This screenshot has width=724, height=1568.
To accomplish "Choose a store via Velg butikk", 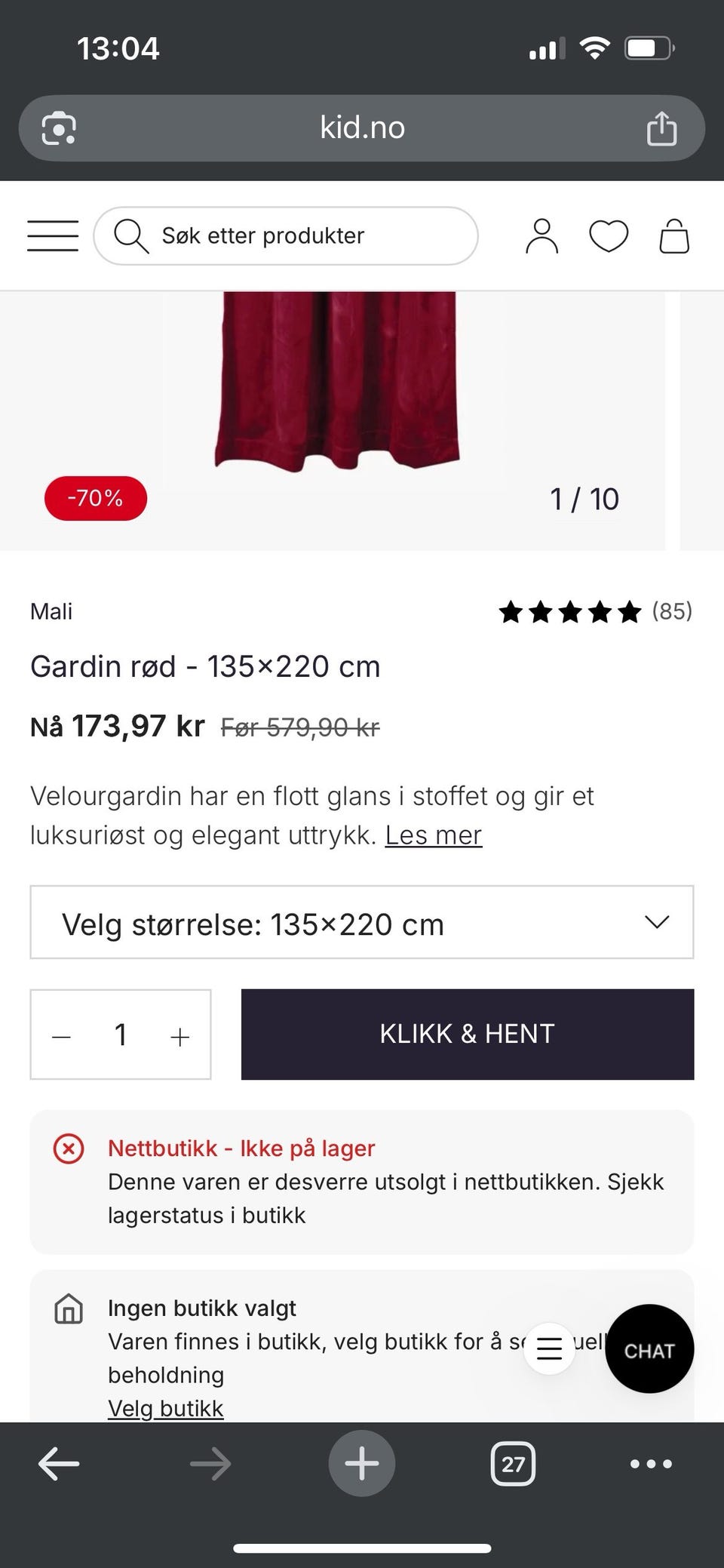I will tap(166, 1407).
